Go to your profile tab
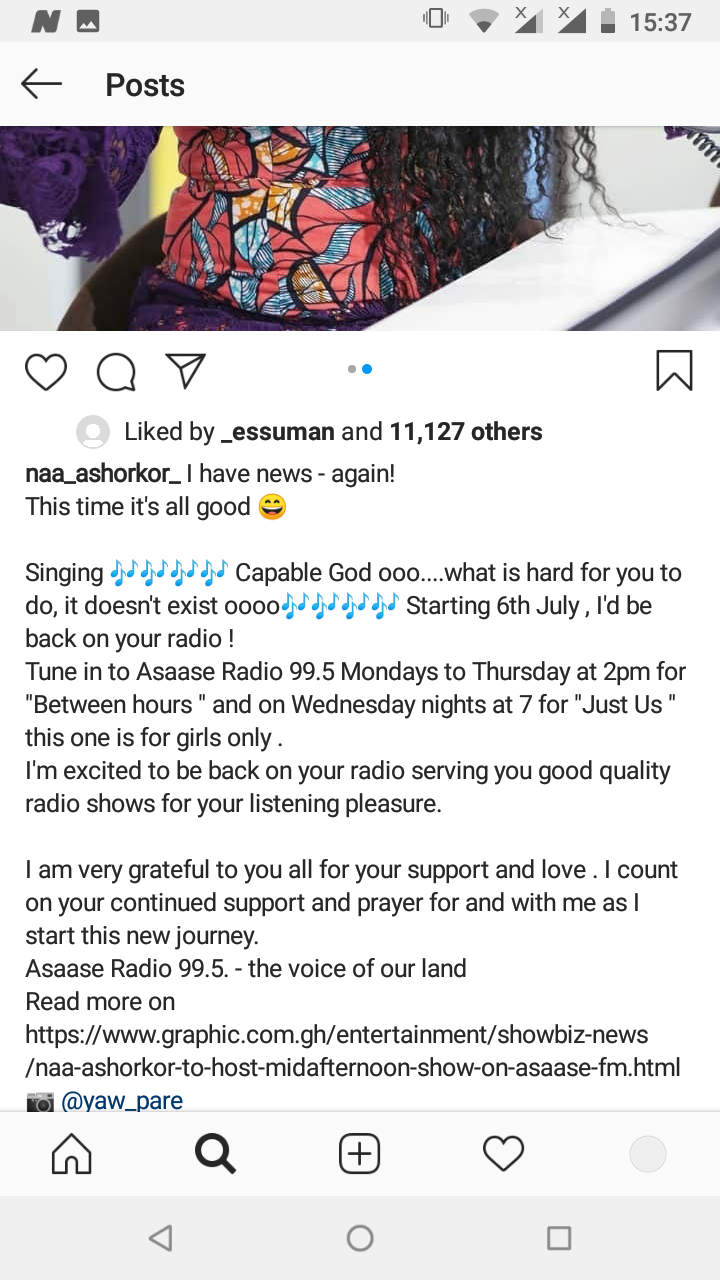This screenshot has height=1280, width=720. click(647, 1155)
